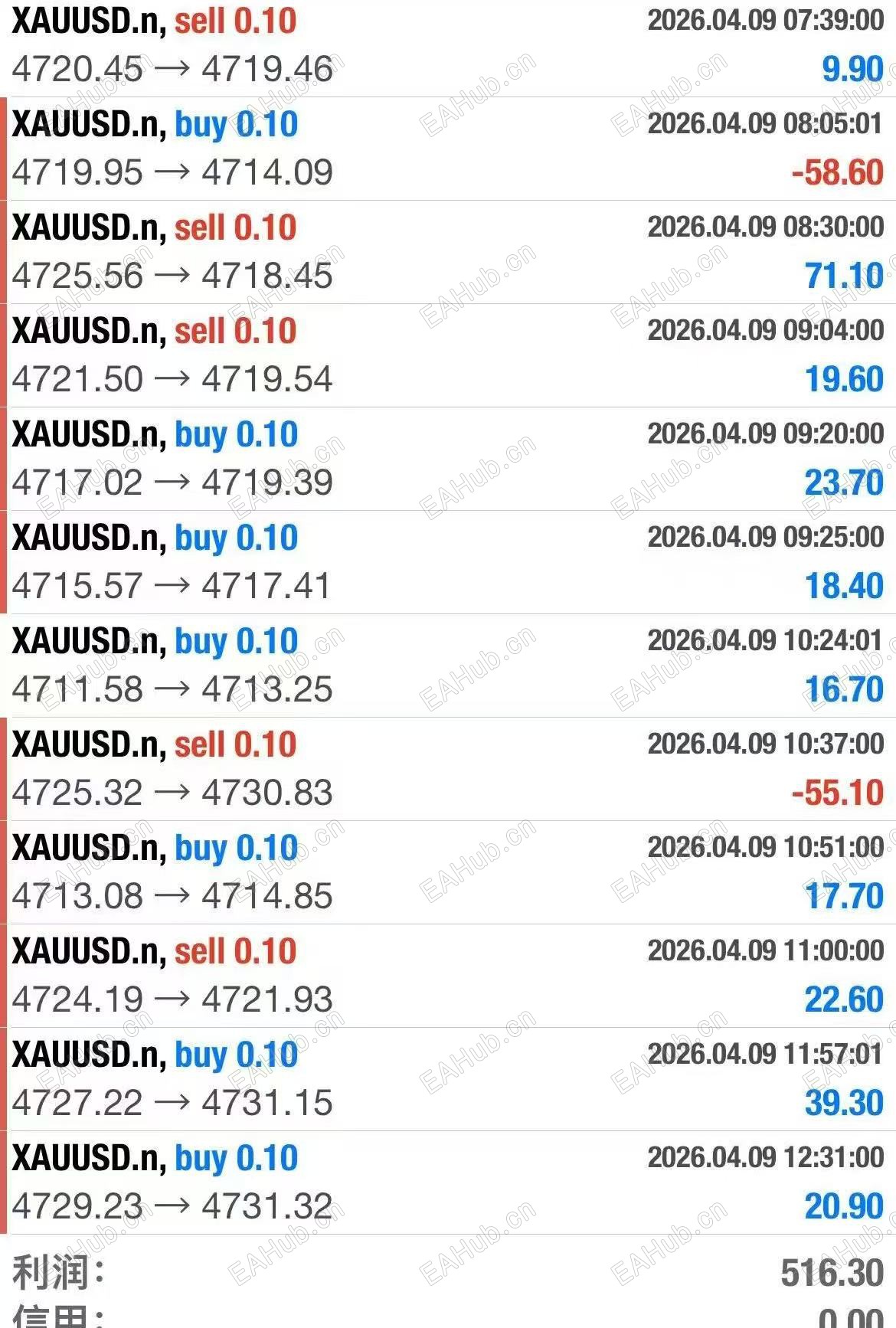View the buy trade closed at 10:24:01
Viewport: 896px width, 1328px height.
[x=448, y=666]
